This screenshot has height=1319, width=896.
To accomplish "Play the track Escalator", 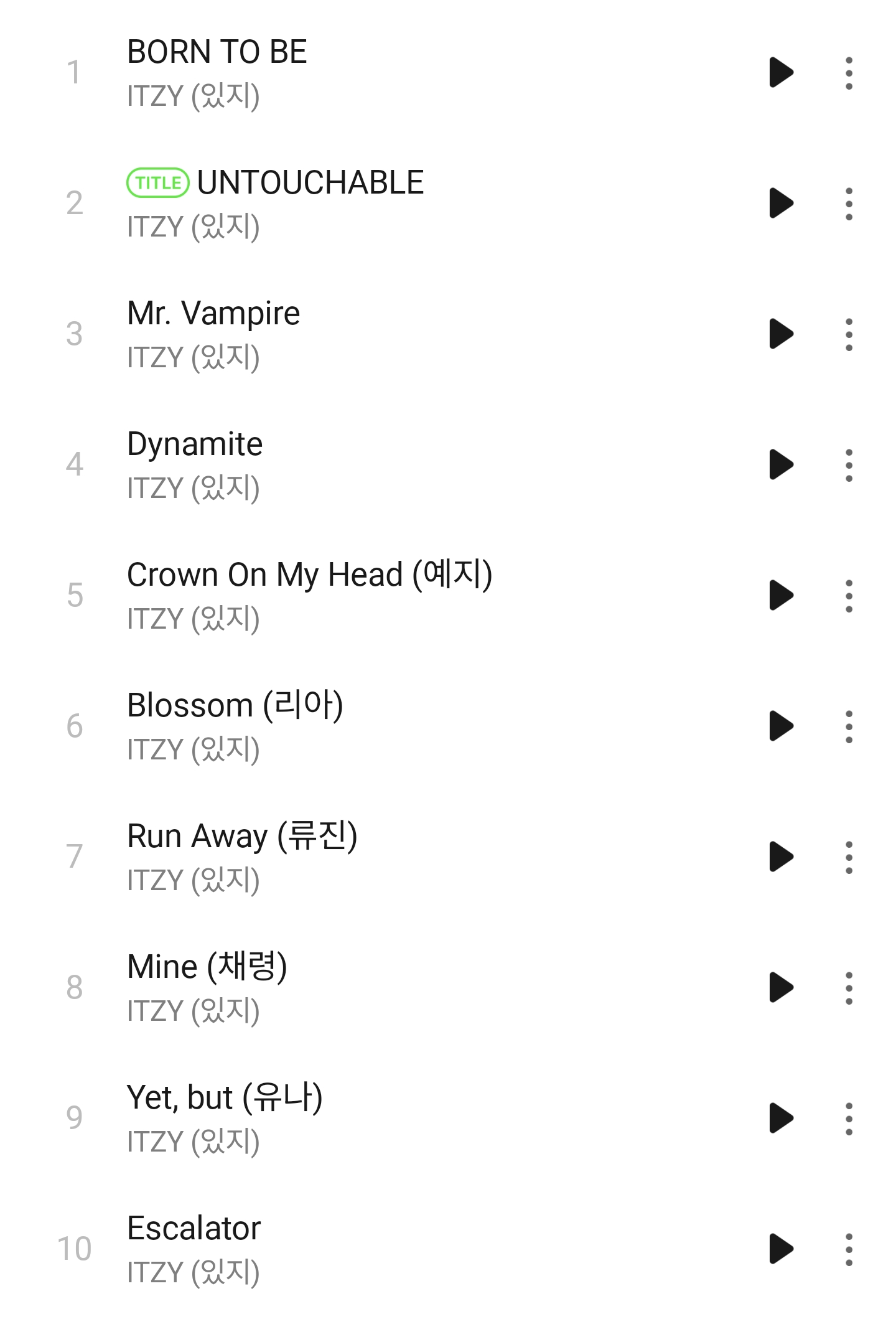I will pyautogui.click(x=781, y=1249).
